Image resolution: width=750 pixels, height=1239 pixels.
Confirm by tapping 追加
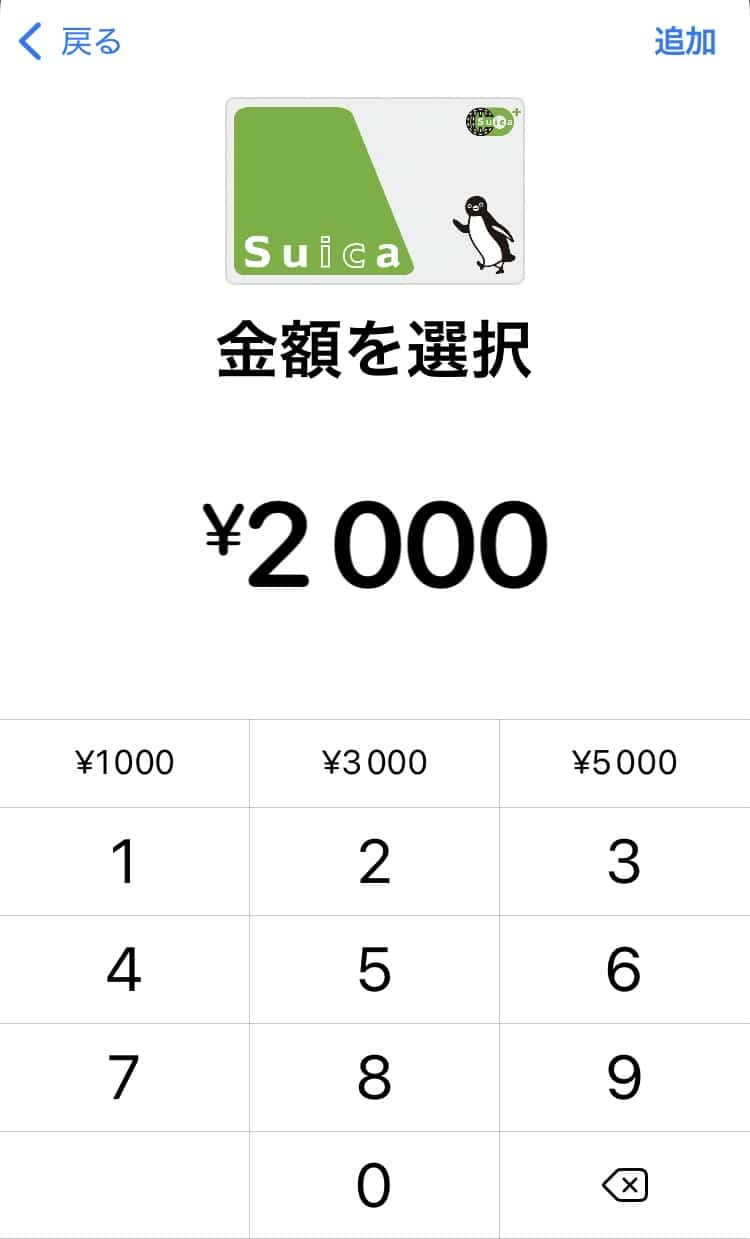tap(685, 42)
